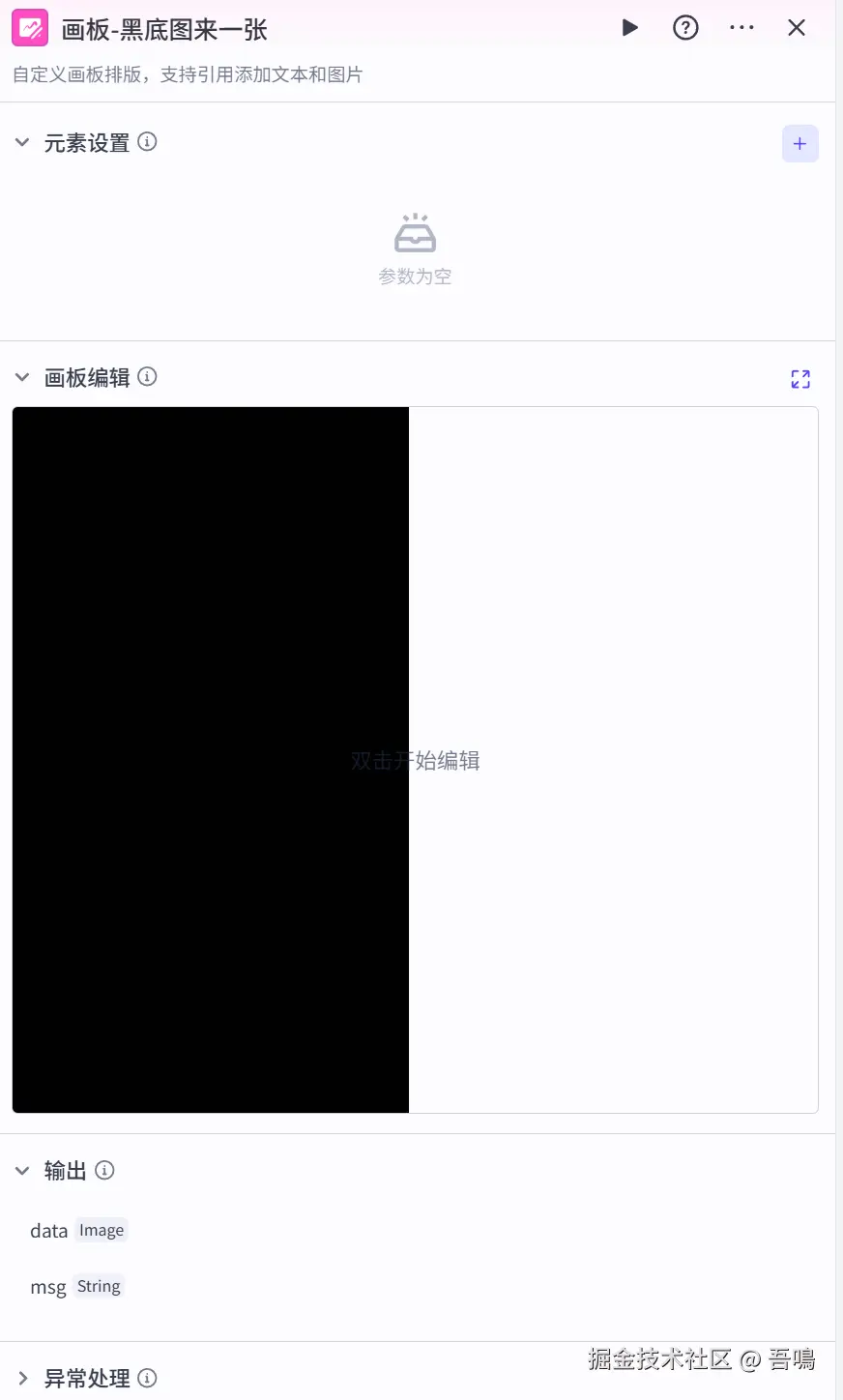Show the info tooltip for 异常处理

(147, 1378)
